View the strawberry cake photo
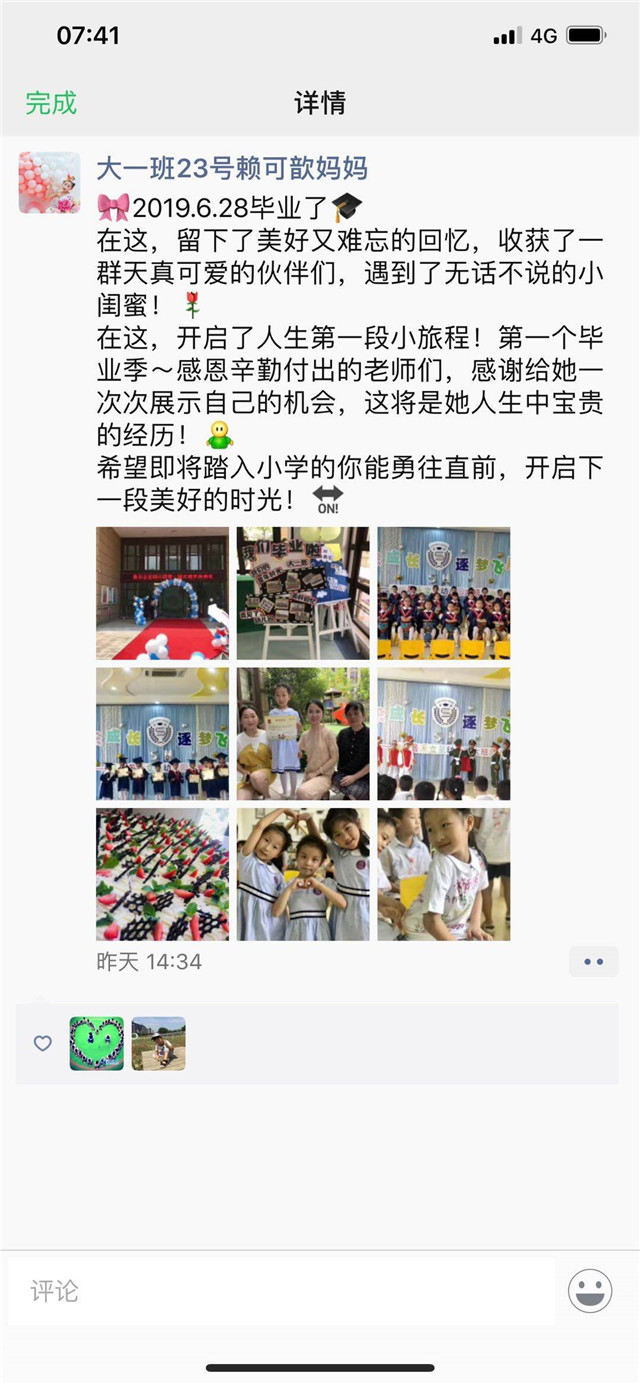The image size is (640, 1384). pos(162,874)
